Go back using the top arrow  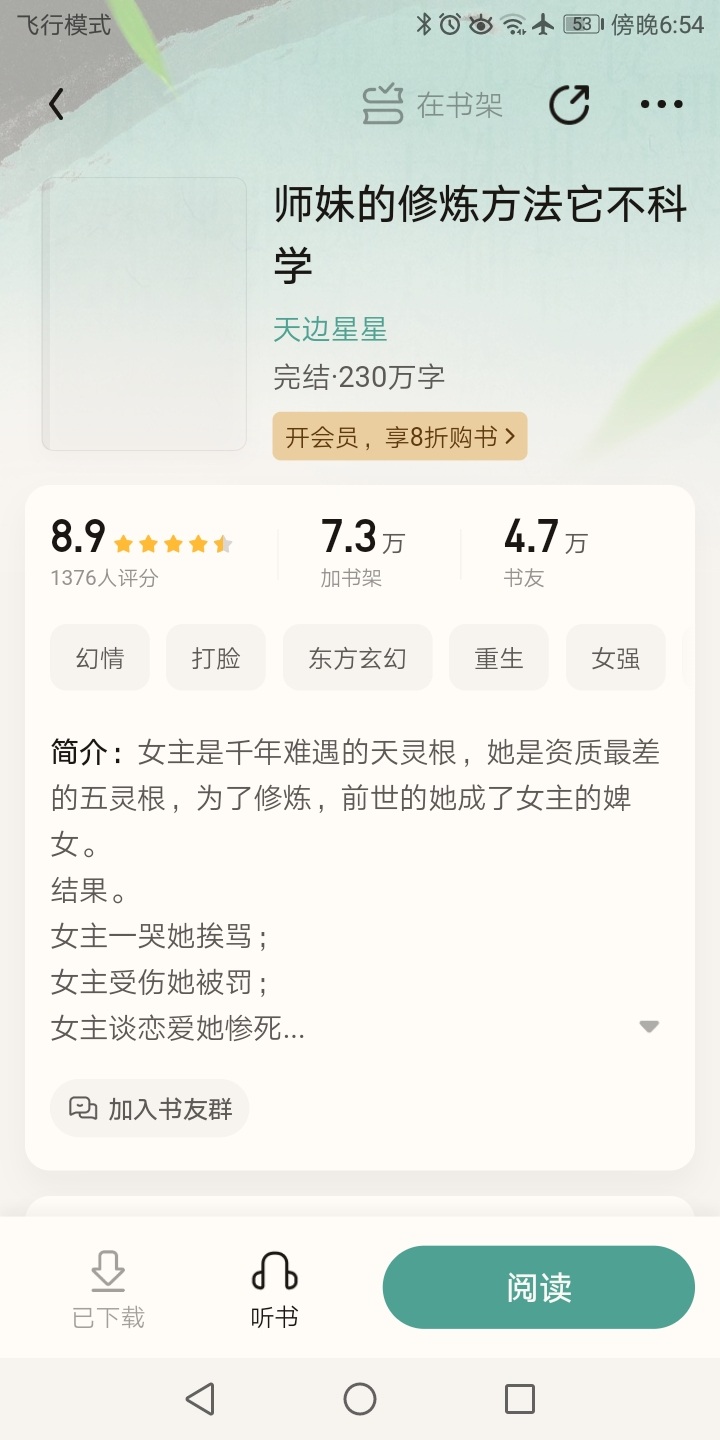[x=57, y=104]
